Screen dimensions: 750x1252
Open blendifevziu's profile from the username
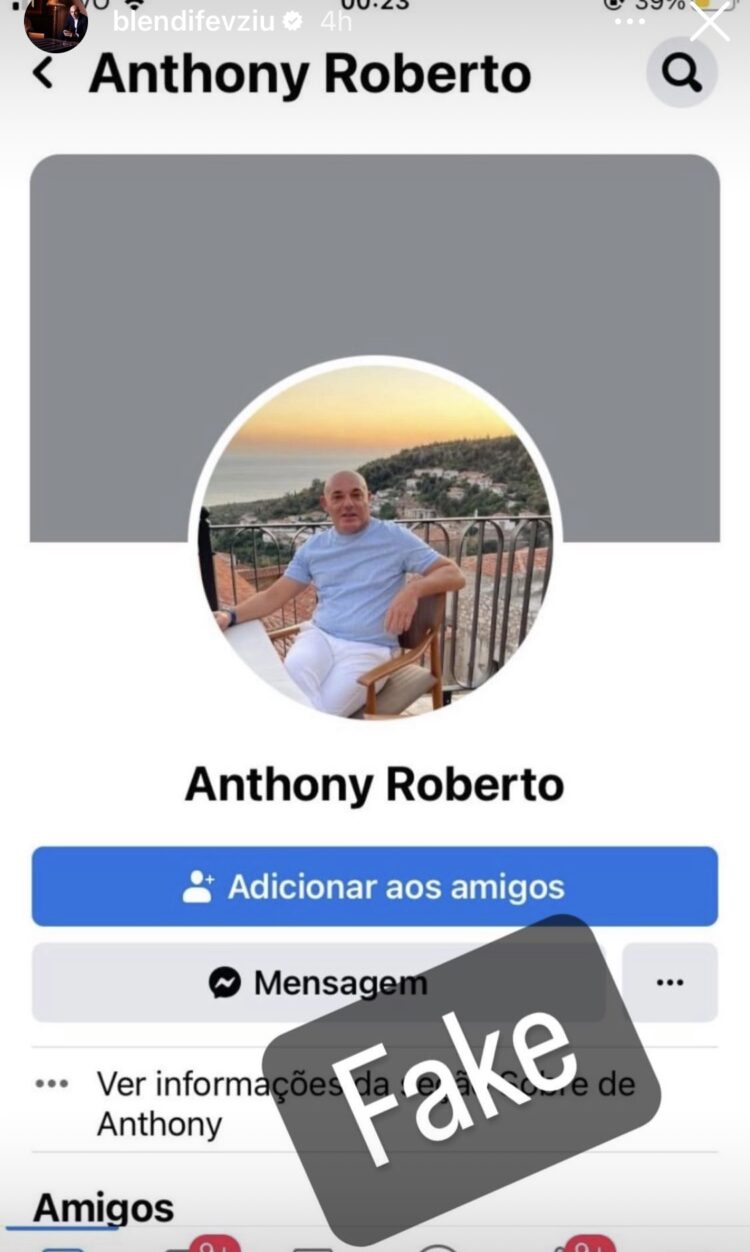tap(193, 20)
